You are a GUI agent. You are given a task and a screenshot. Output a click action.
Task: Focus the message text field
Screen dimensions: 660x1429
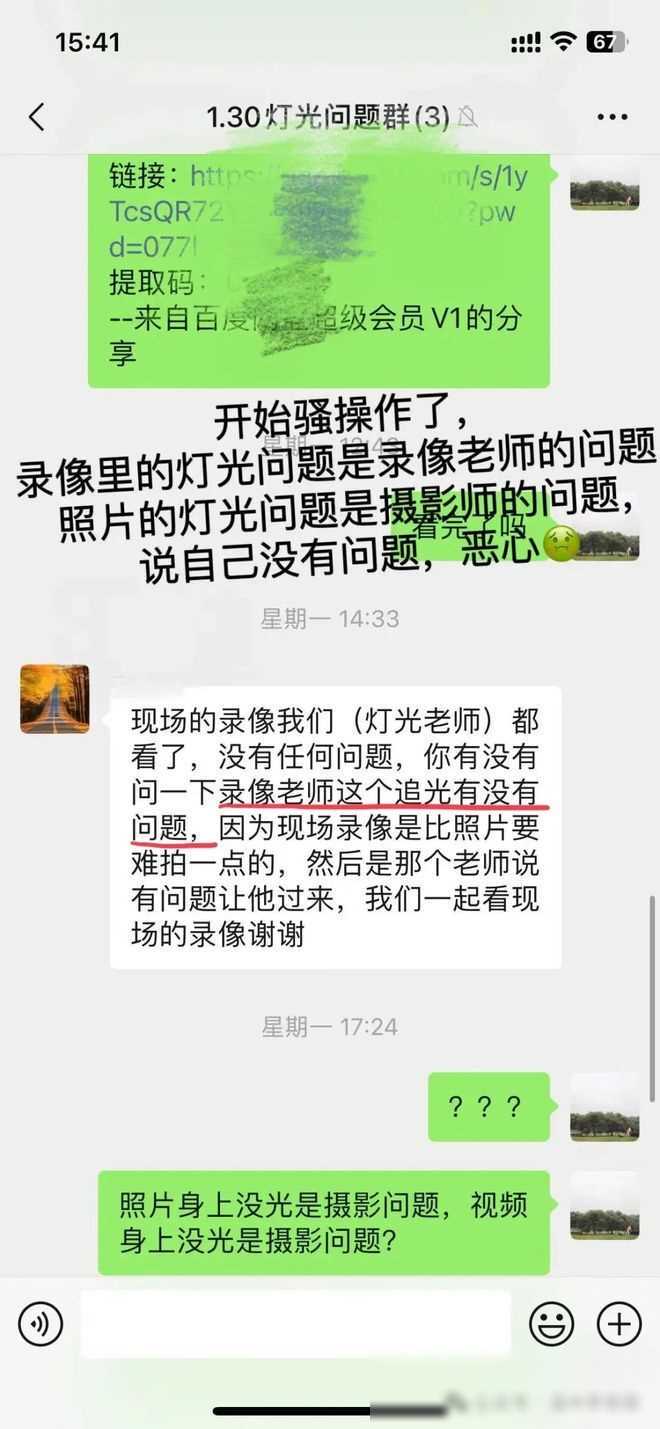point(295,1324)
